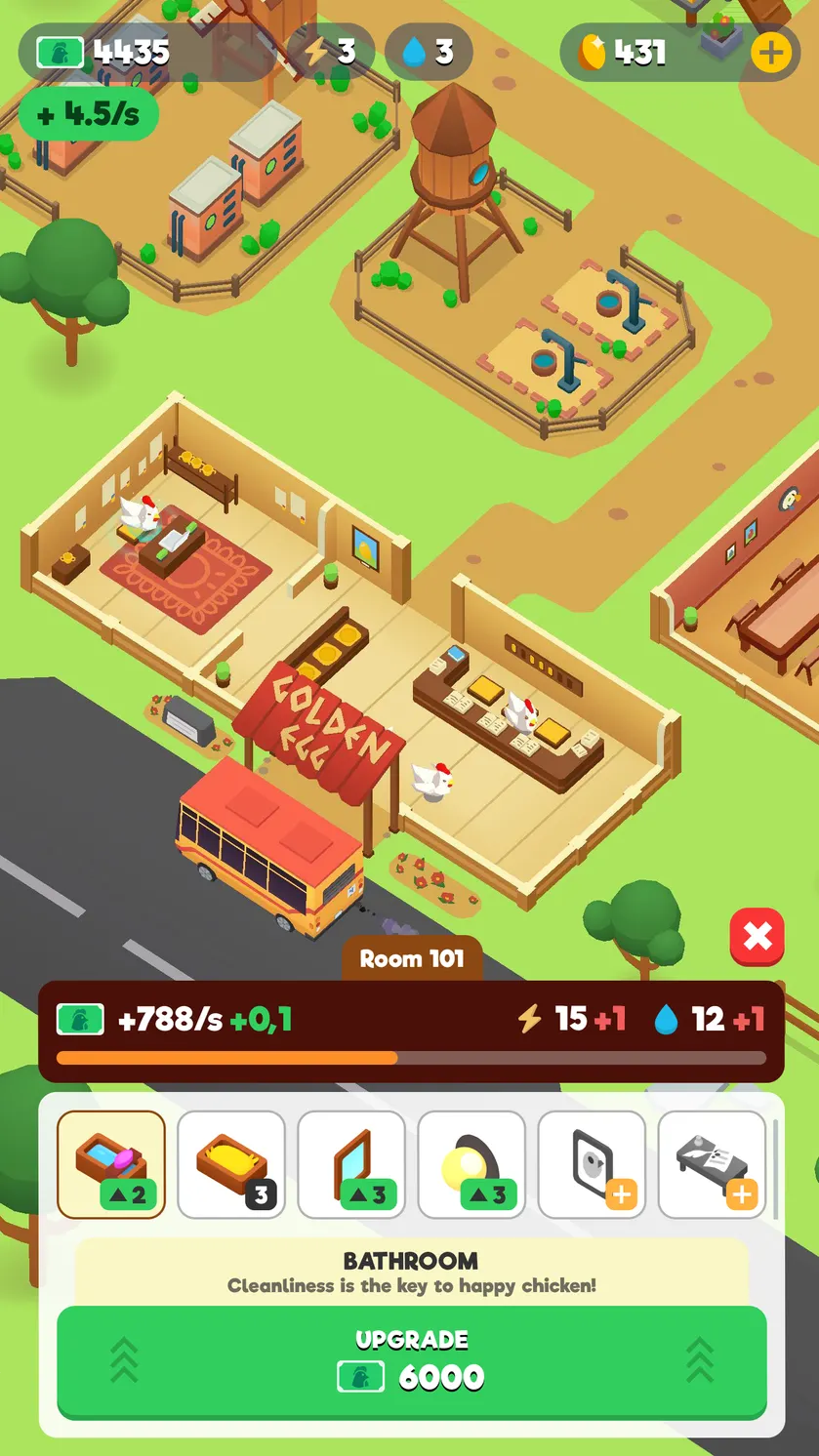Select the yellow bed upgrade item
Image resolution: width=819 pixels, height=1456 pixels.
coord(231,1164)
